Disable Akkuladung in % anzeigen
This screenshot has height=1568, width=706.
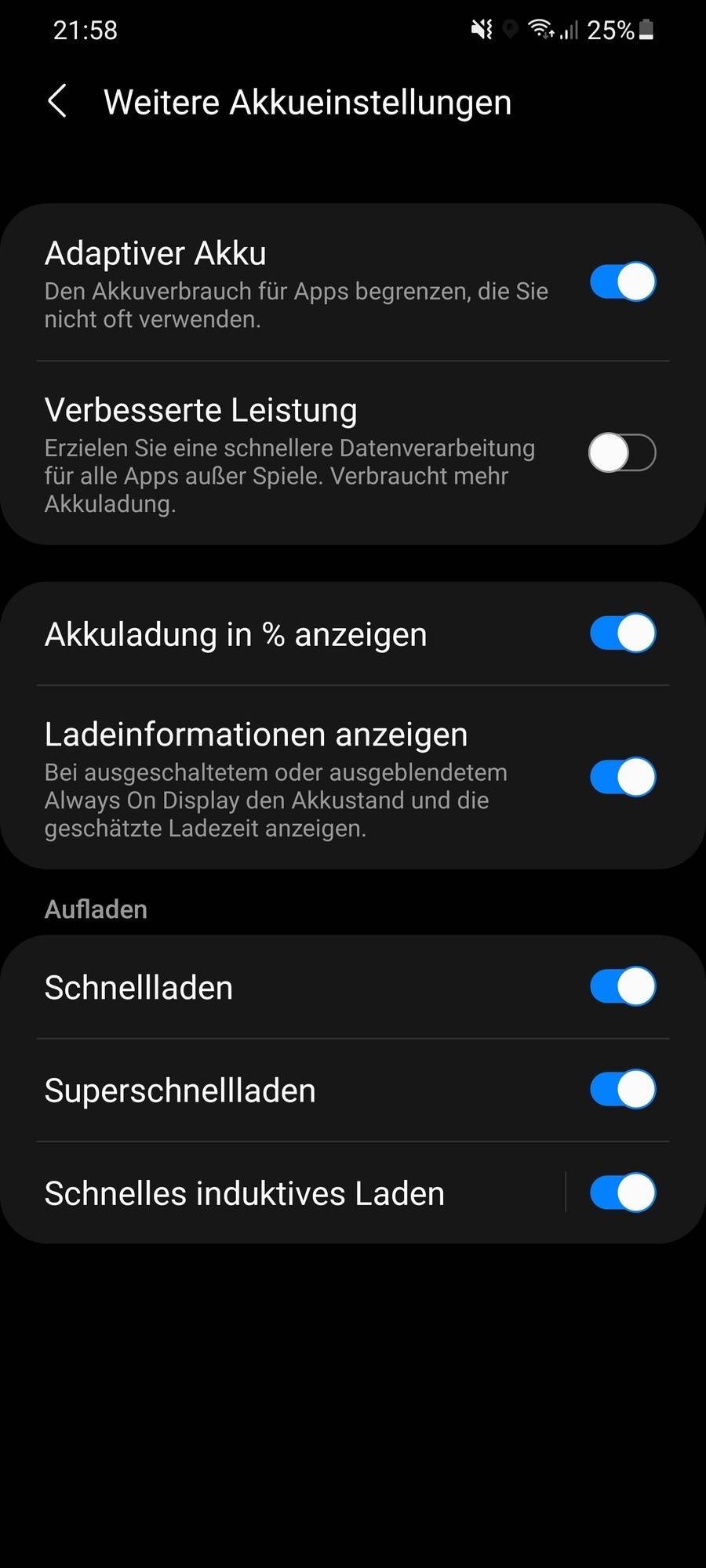coord(622,633)
